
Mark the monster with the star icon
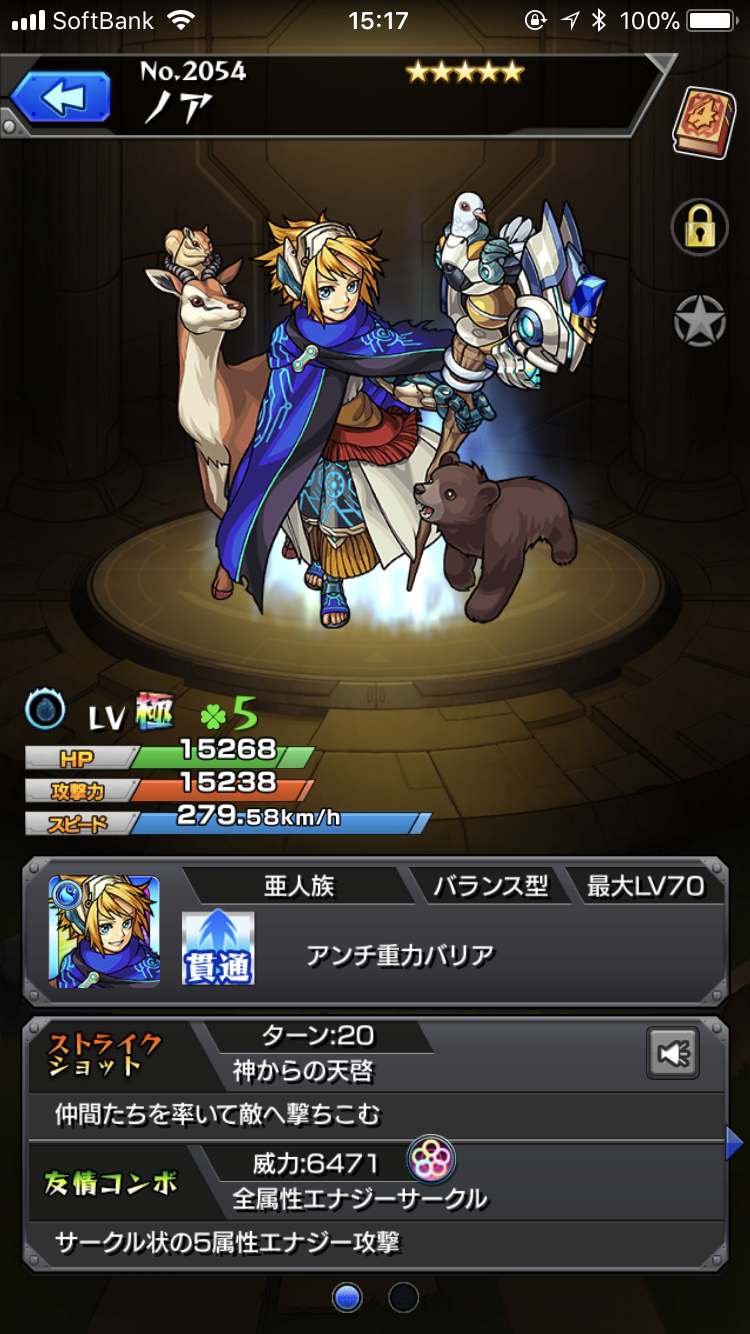point(699,321)
